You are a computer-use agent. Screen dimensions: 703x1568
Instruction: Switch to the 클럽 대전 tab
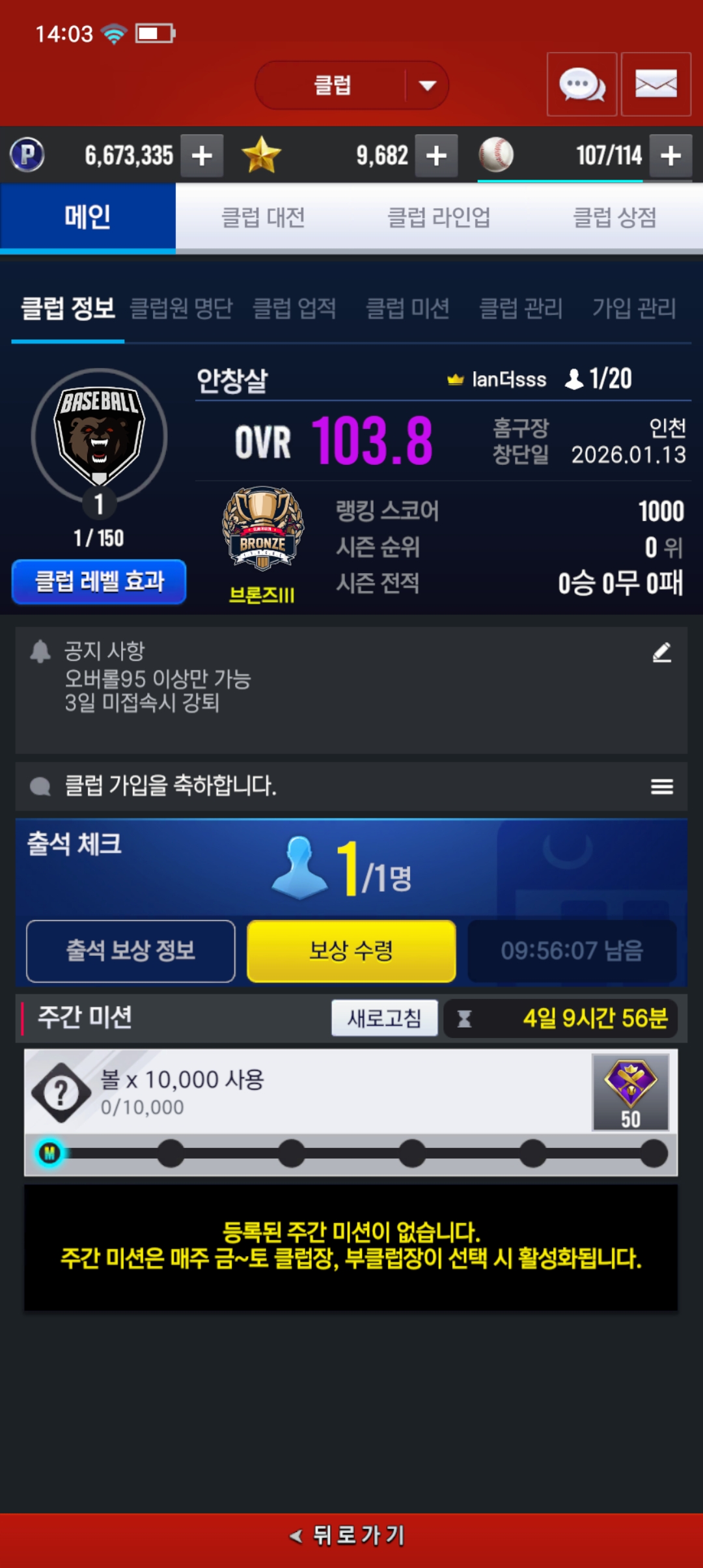click(263, 217)
